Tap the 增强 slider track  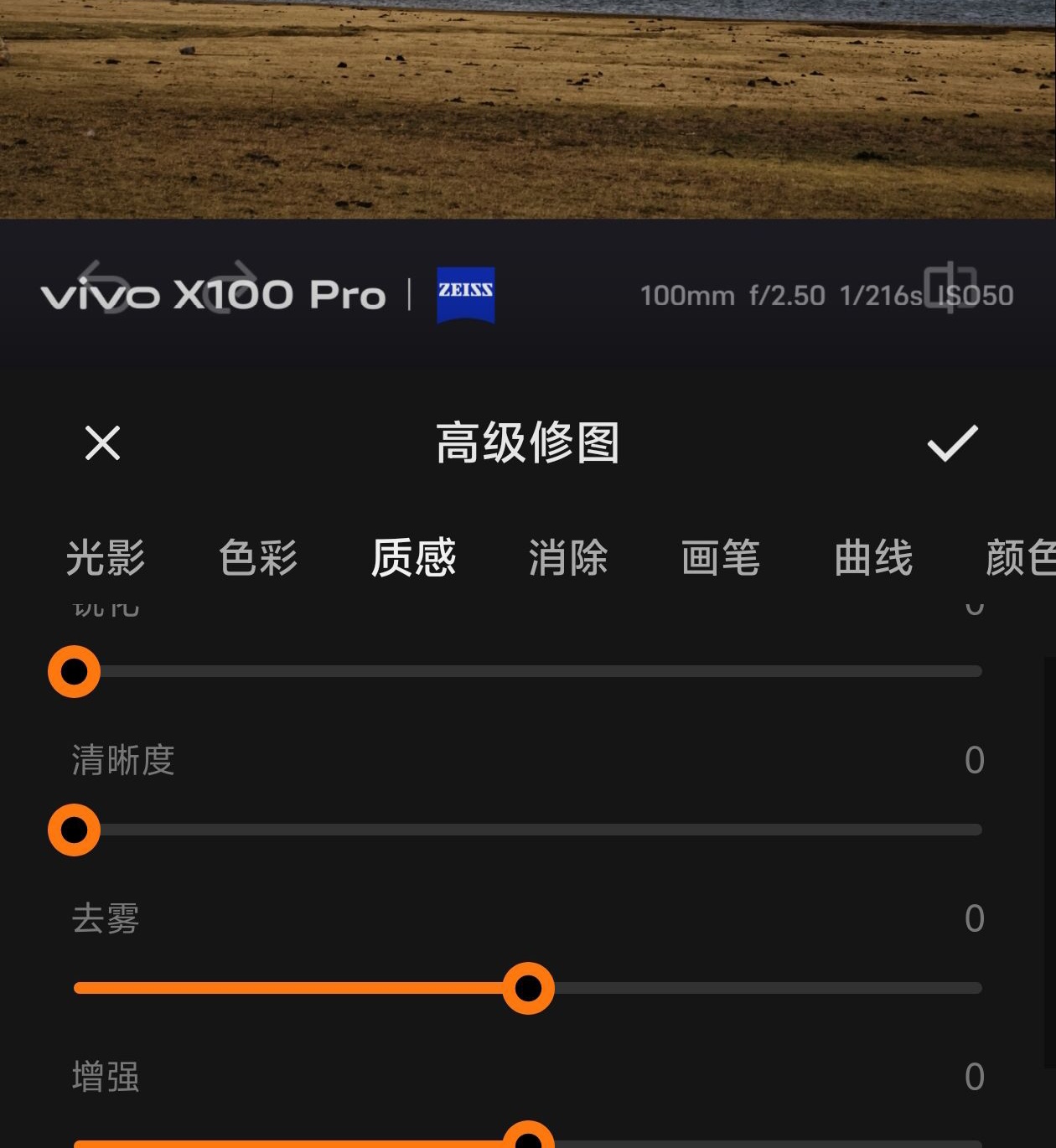[x=754, y=1142]
